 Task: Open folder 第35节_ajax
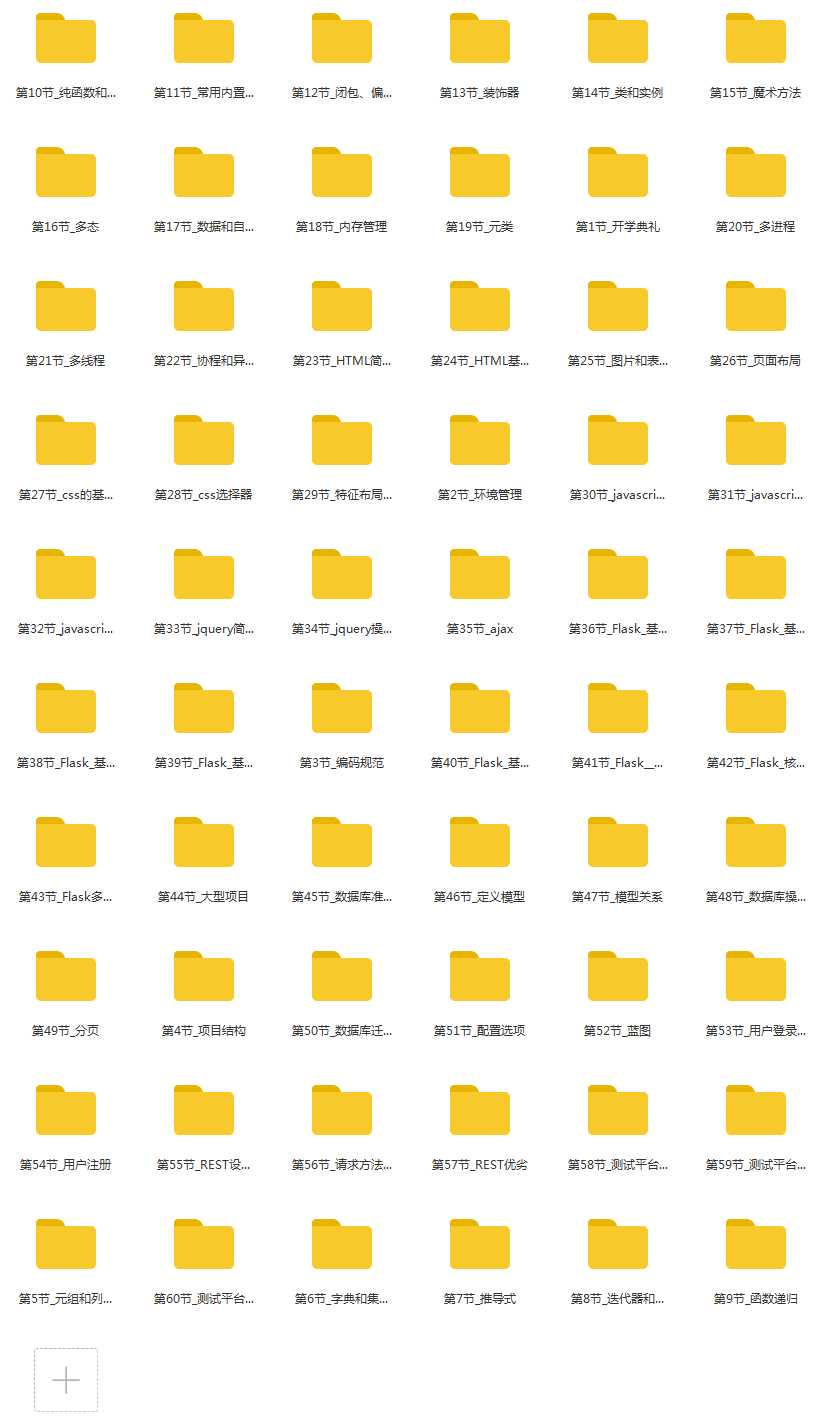(480, 576)
